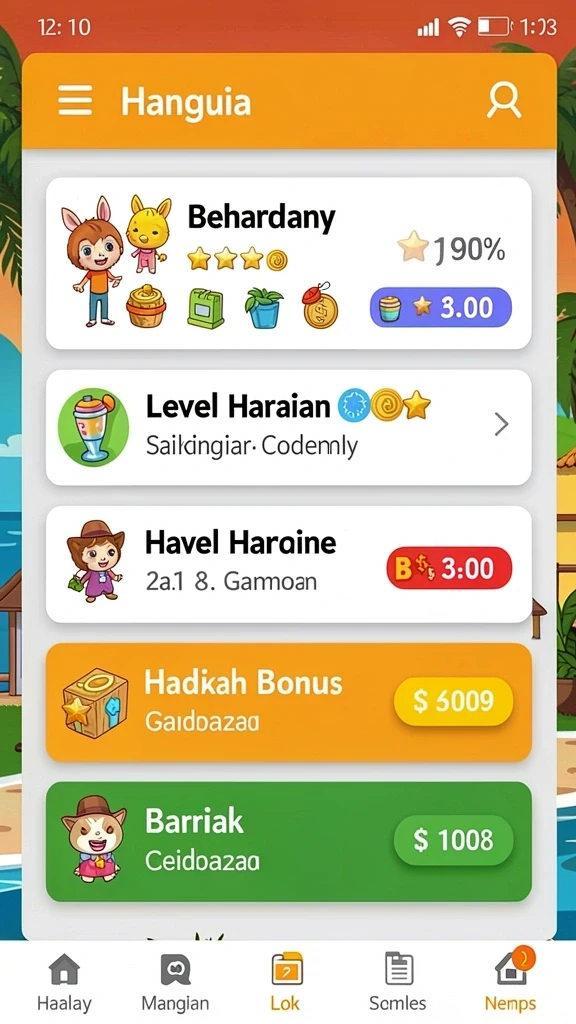Open the Havel Haraine card

288,564
